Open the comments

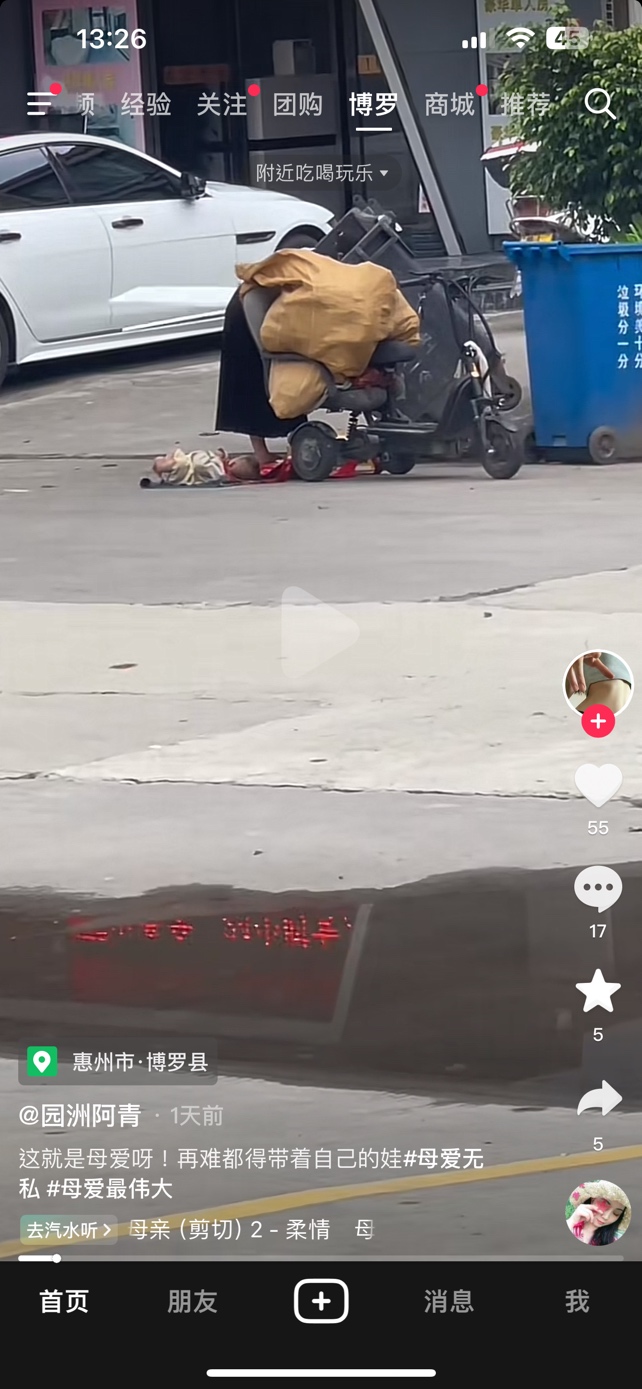598,888
